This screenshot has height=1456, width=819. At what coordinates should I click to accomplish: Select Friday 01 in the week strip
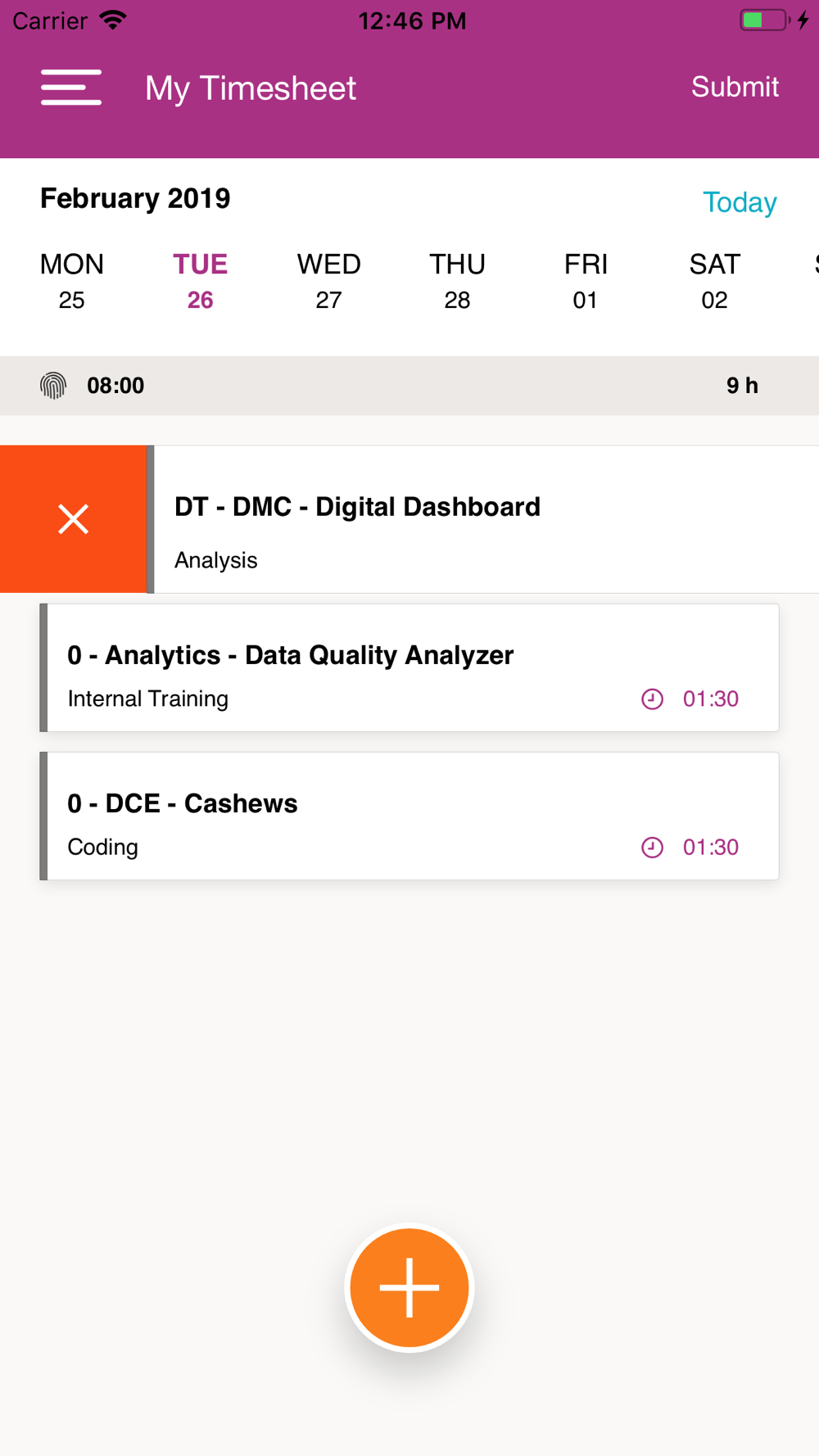pyautogui.click(x=586, y=281)
